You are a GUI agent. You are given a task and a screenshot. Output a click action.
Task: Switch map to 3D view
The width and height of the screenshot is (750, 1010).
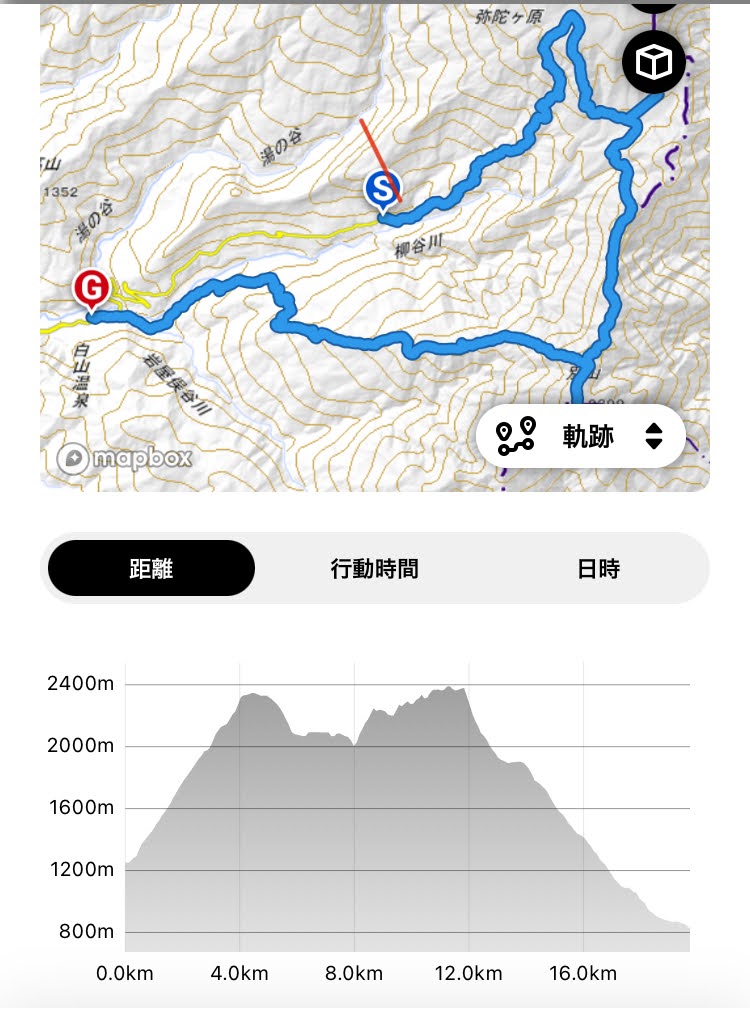[654, 63]
